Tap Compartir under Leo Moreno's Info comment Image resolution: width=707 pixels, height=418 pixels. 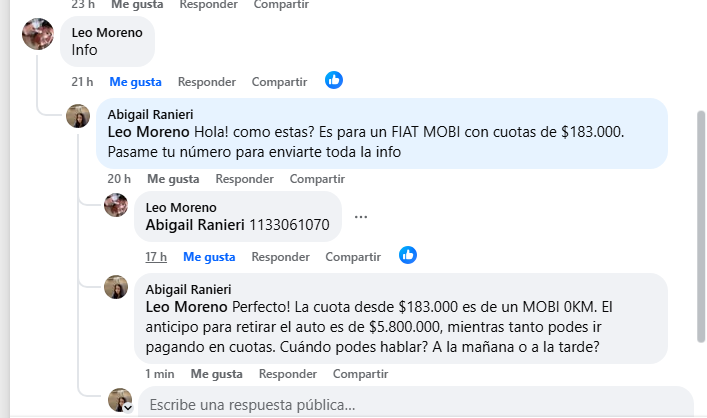tap(279, 81)
